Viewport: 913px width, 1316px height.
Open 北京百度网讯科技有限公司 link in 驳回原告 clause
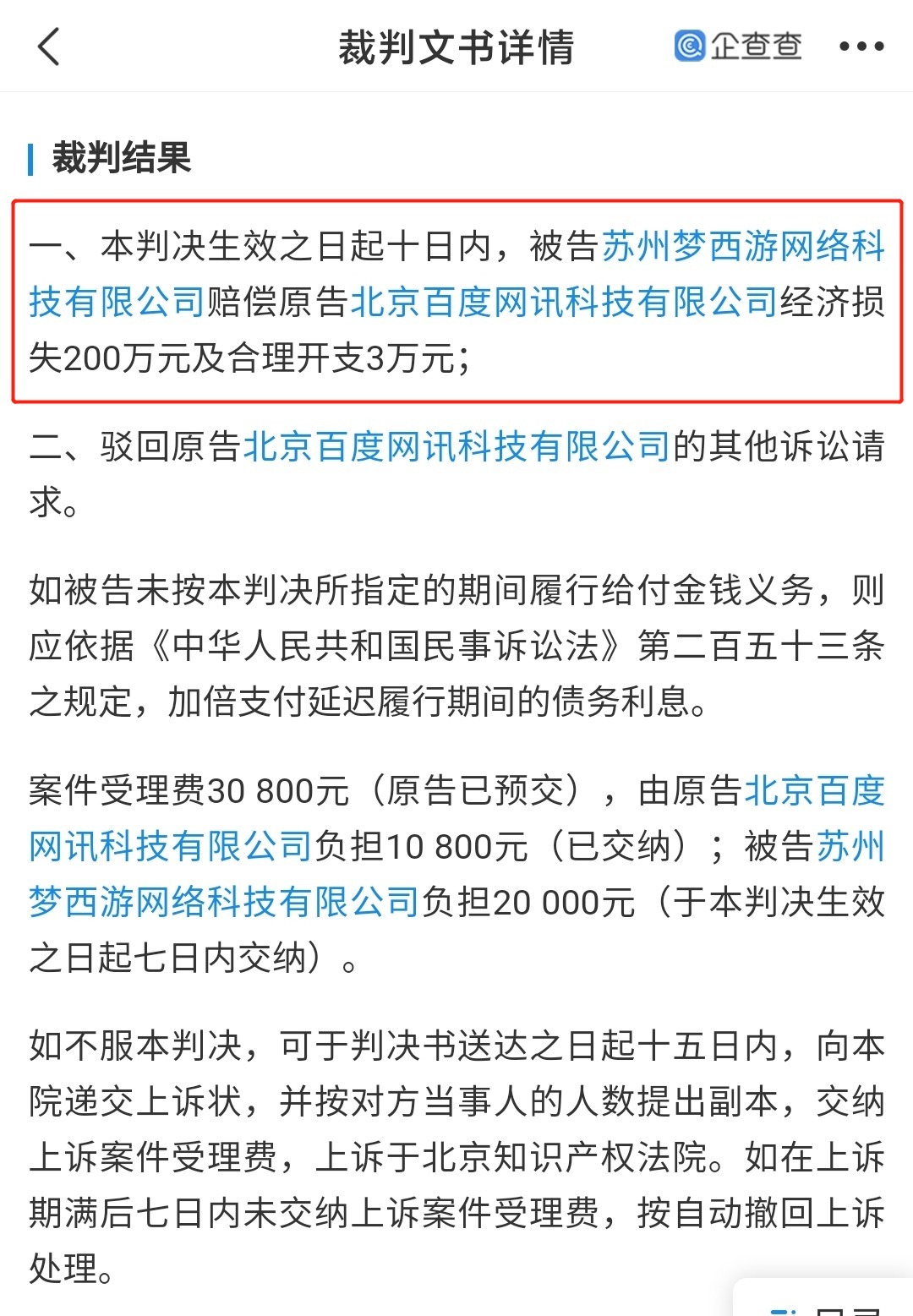click(456, 446)
